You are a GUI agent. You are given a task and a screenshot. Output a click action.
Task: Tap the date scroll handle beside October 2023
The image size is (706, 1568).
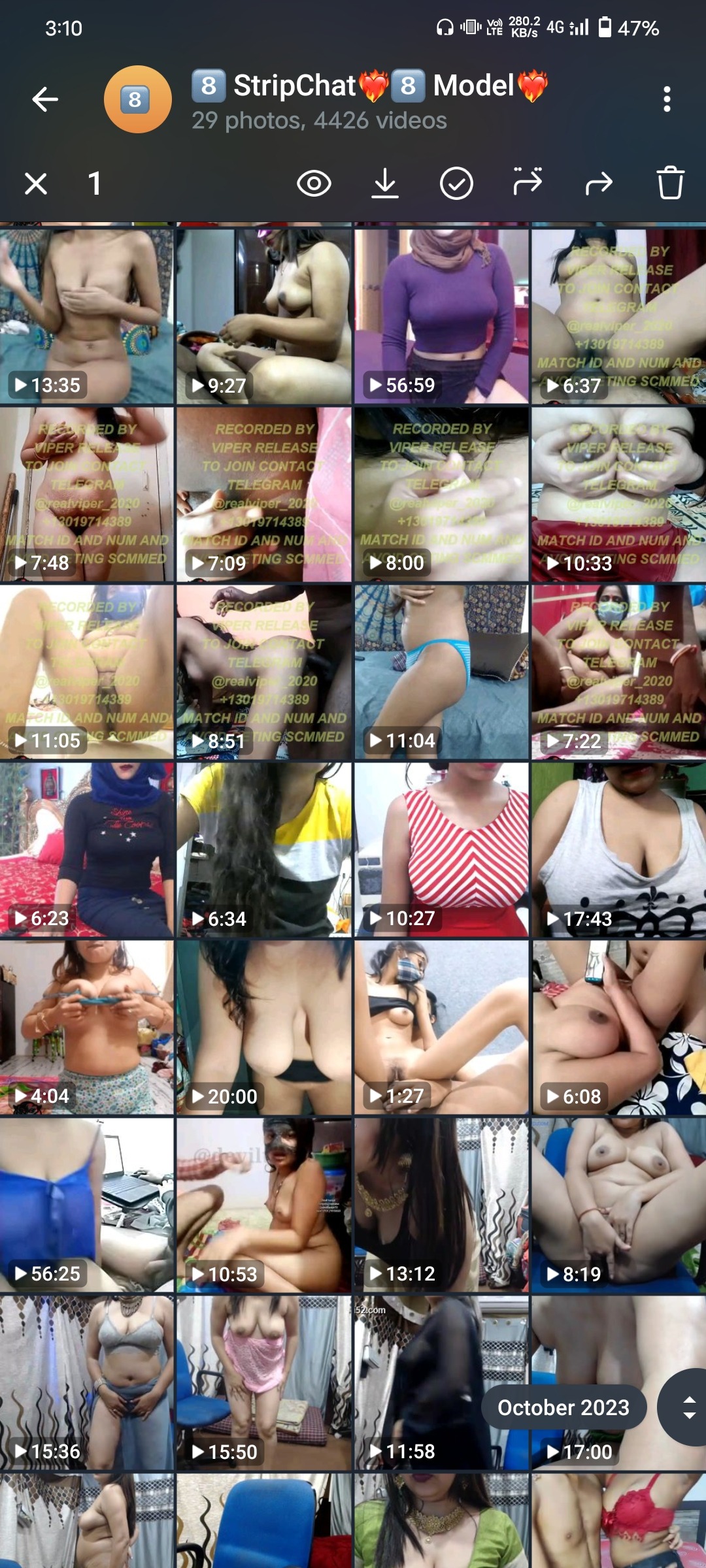pyautogui.click(x=688, y=1407)
